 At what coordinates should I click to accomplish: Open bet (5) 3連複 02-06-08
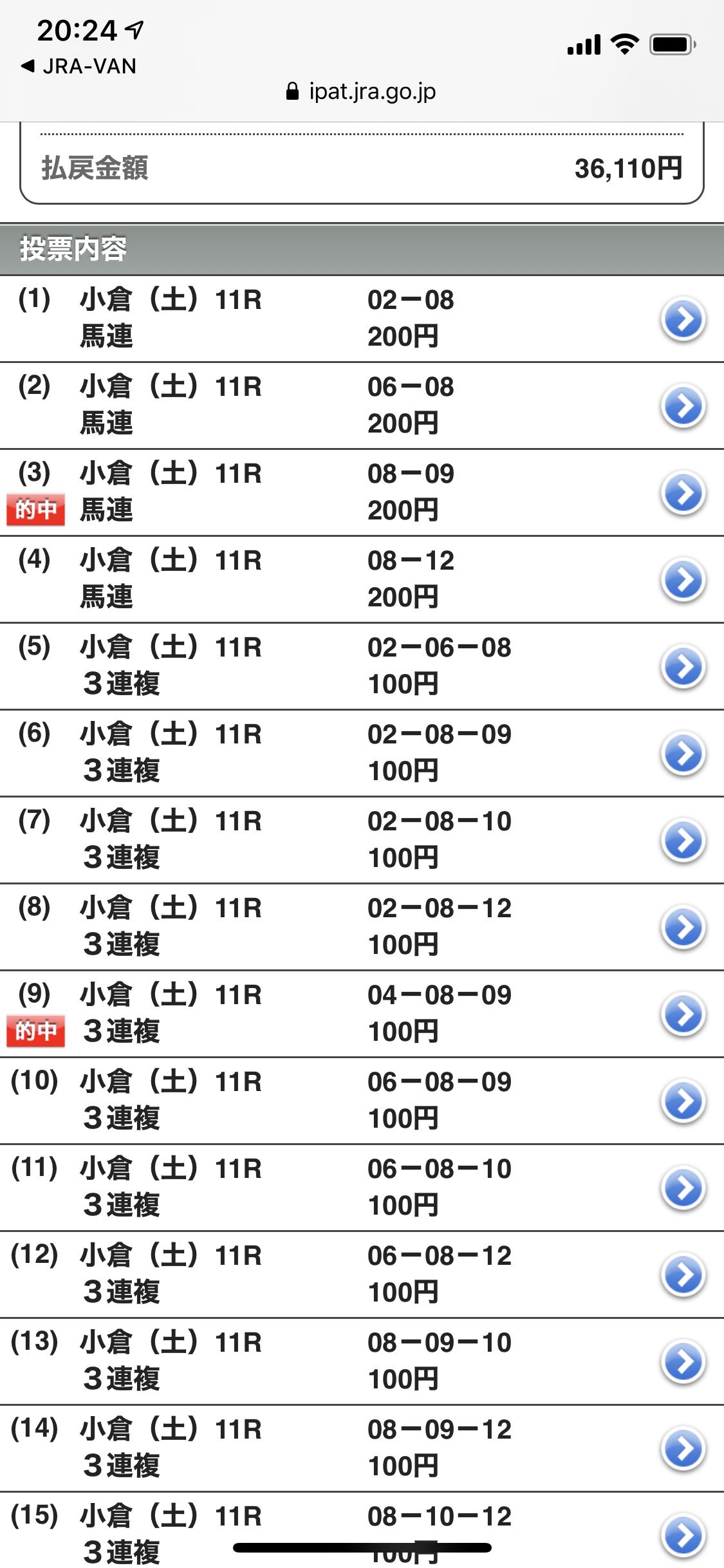pos(683,666)
